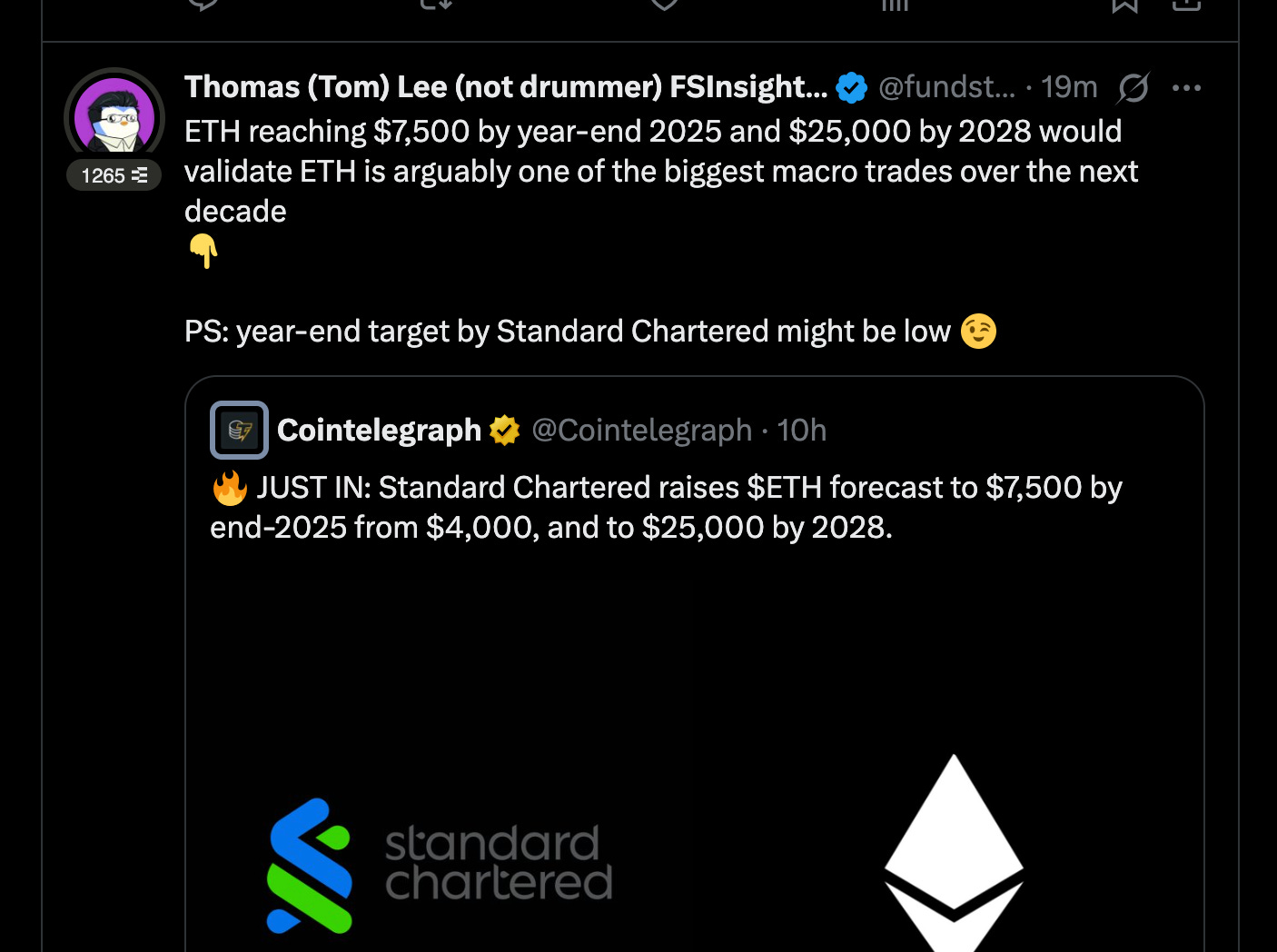Open the more options menu on Tom Lee's post

pos(1186,88)
